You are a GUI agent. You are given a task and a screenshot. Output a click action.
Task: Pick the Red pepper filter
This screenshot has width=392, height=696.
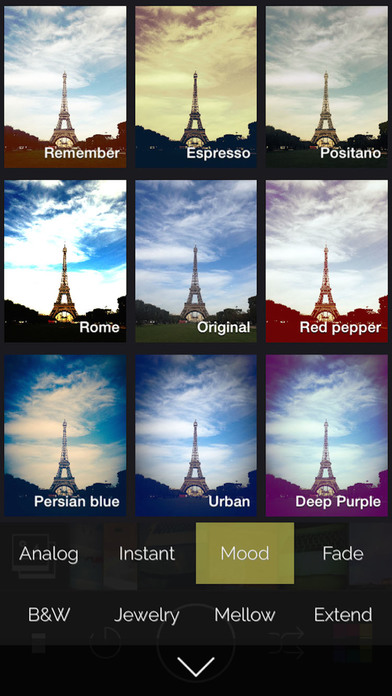327,261
